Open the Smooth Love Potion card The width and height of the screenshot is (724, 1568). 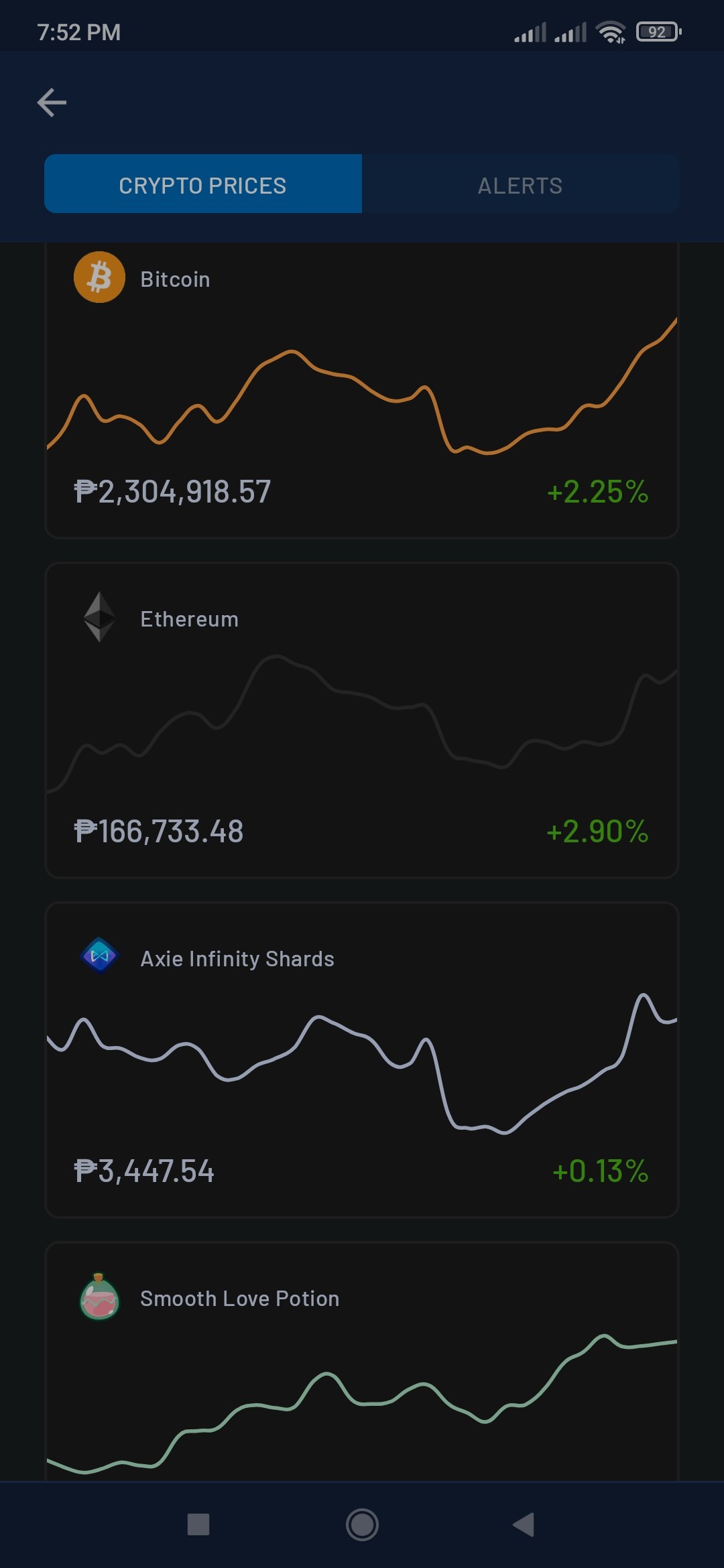[x=362, y=1362]
